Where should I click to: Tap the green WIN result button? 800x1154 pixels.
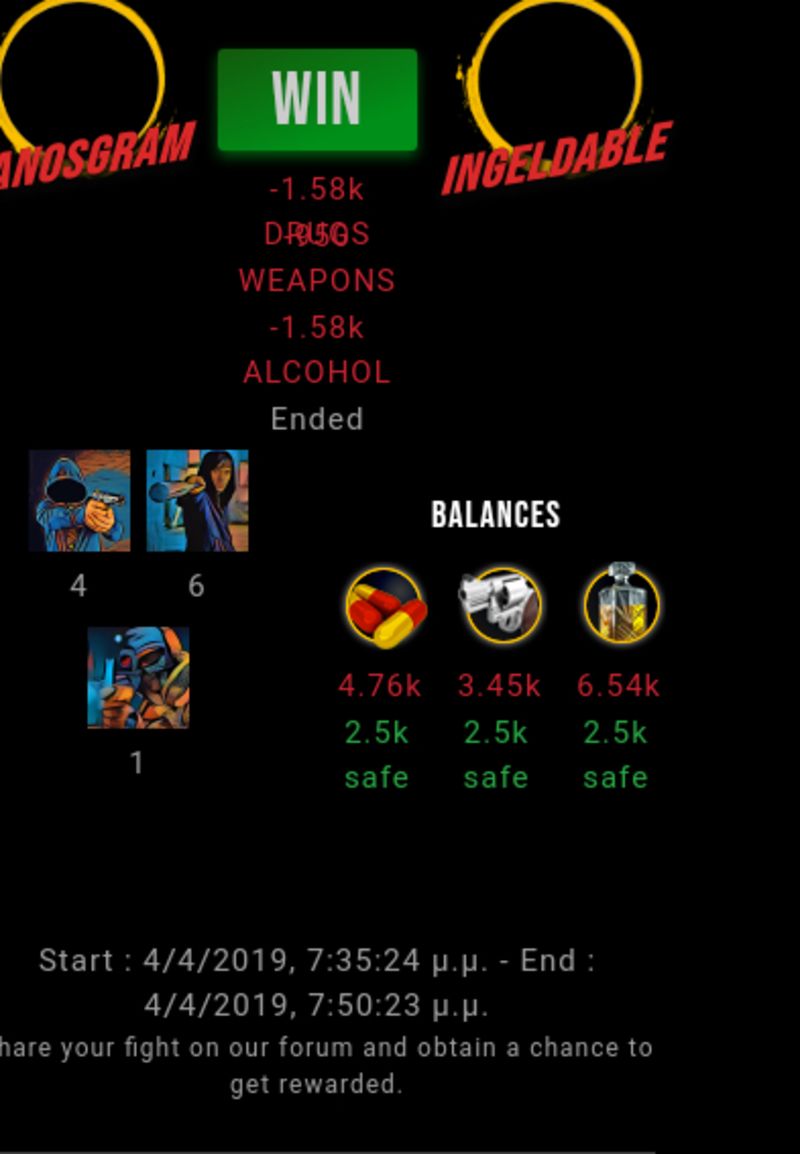tap(317, 99)
